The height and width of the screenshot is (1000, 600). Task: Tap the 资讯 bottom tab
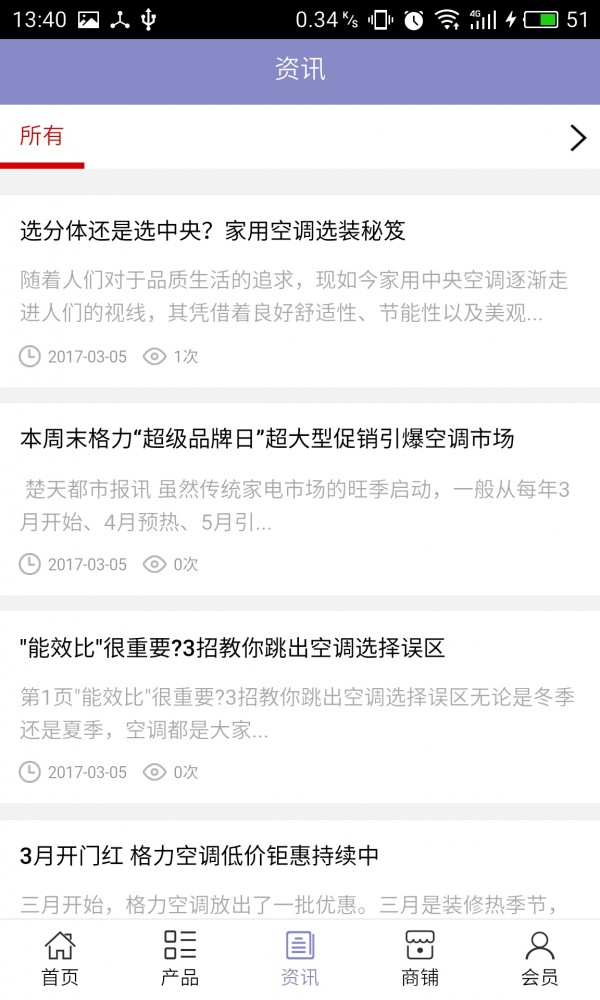pos(300,958)
